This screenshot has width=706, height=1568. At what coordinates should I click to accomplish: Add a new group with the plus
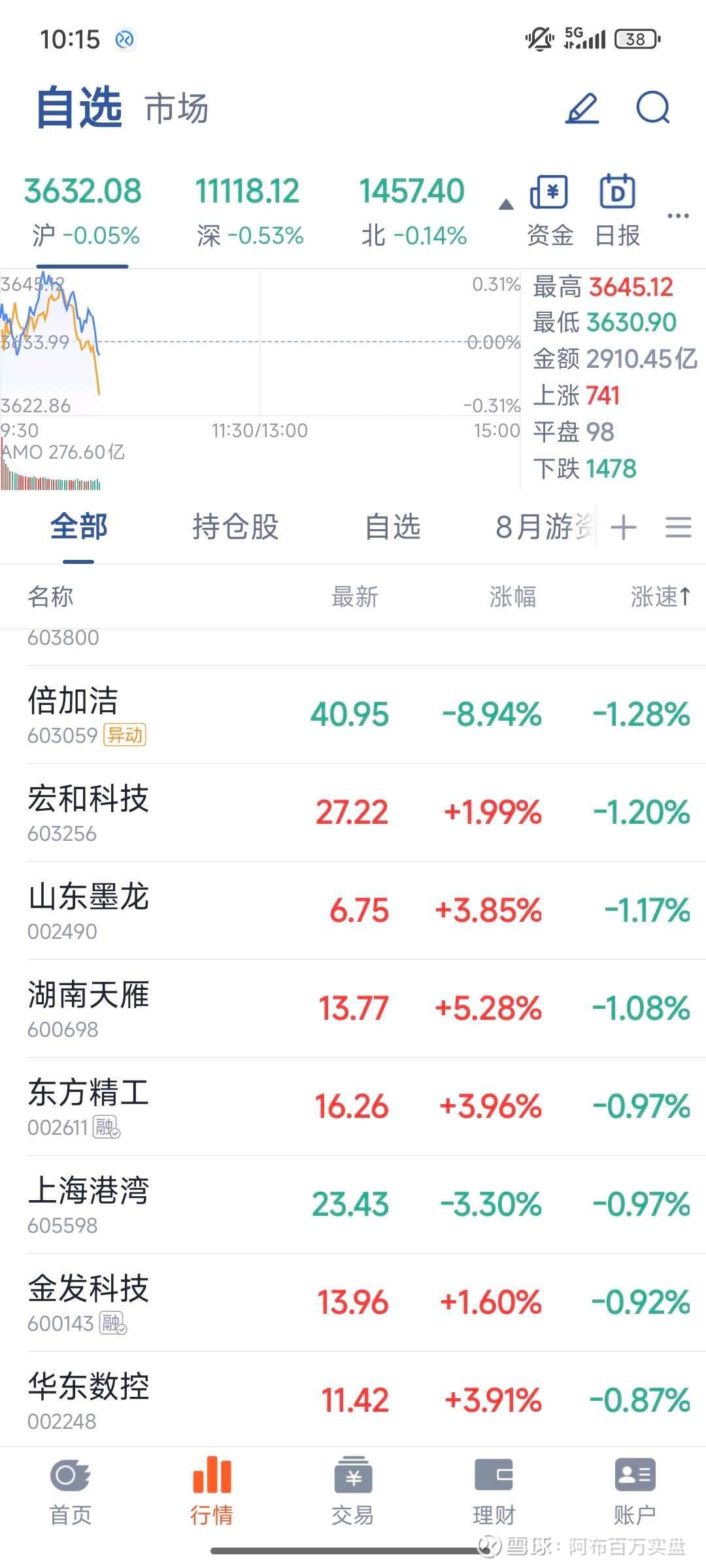pyautogui.click(x=623, y=527)
